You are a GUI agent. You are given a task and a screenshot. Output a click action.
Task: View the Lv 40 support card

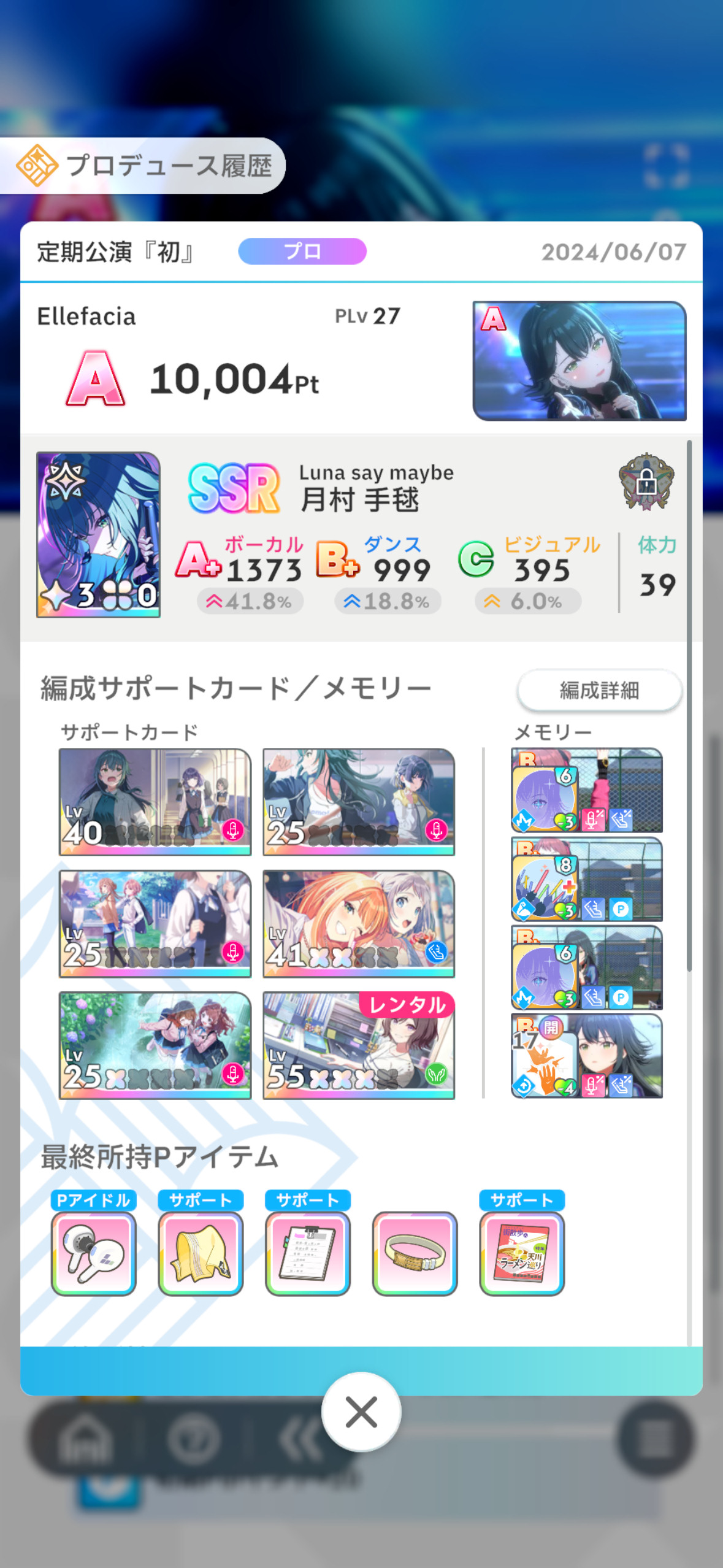[155, 801]
